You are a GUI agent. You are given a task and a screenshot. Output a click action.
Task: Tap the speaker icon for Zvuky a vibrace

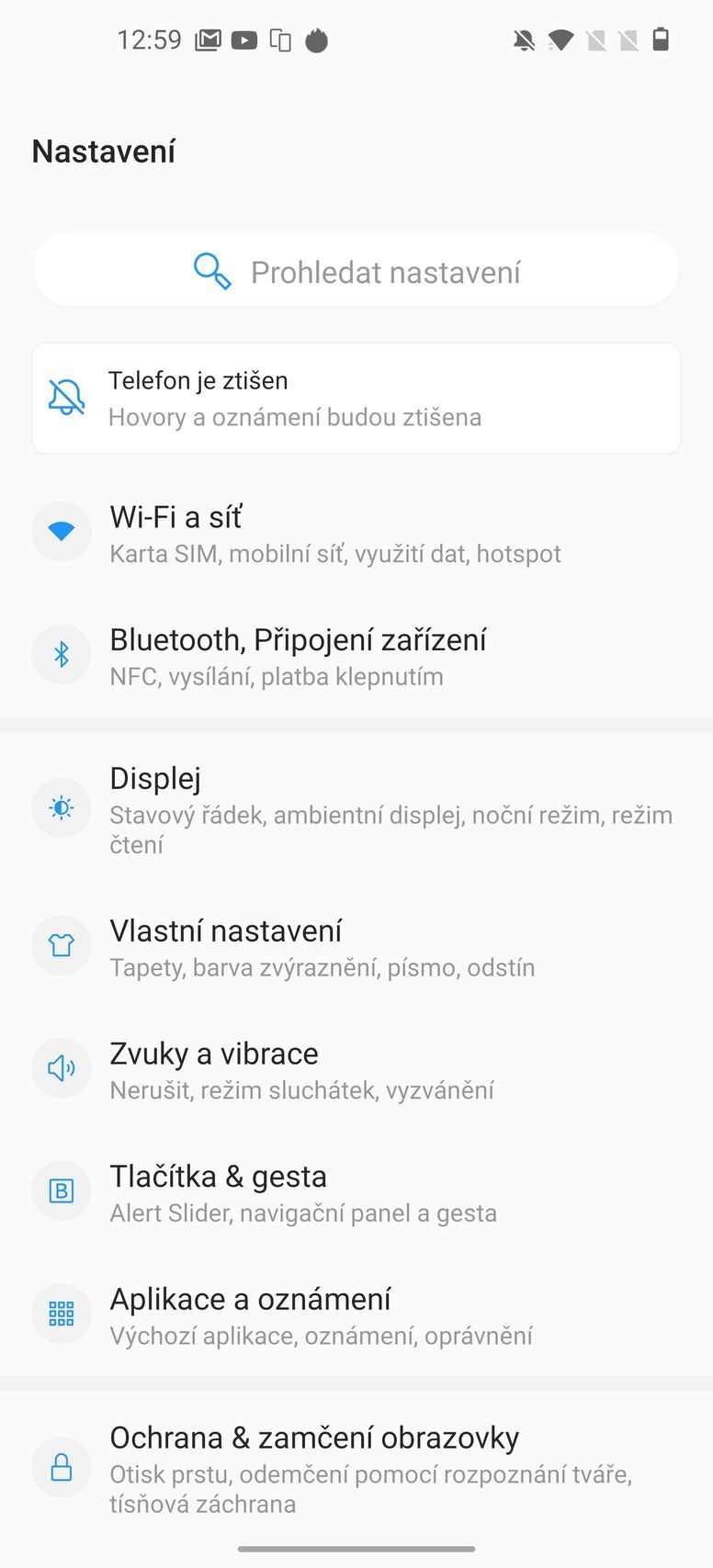[61, 1067]
